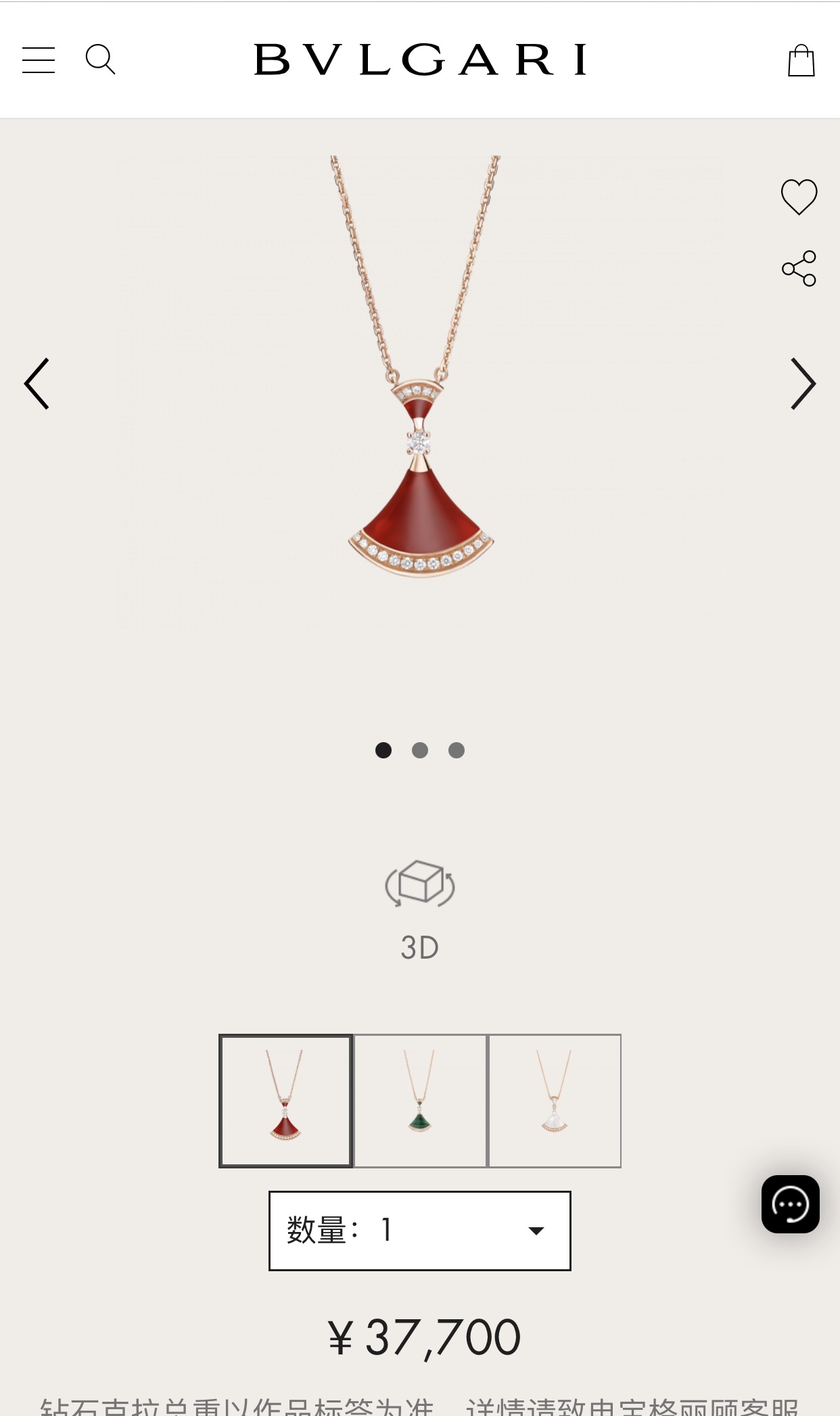Select the white mother-of-pearl variant
This screenshot has width=840, height=1416.
[x=555, y=1101]
